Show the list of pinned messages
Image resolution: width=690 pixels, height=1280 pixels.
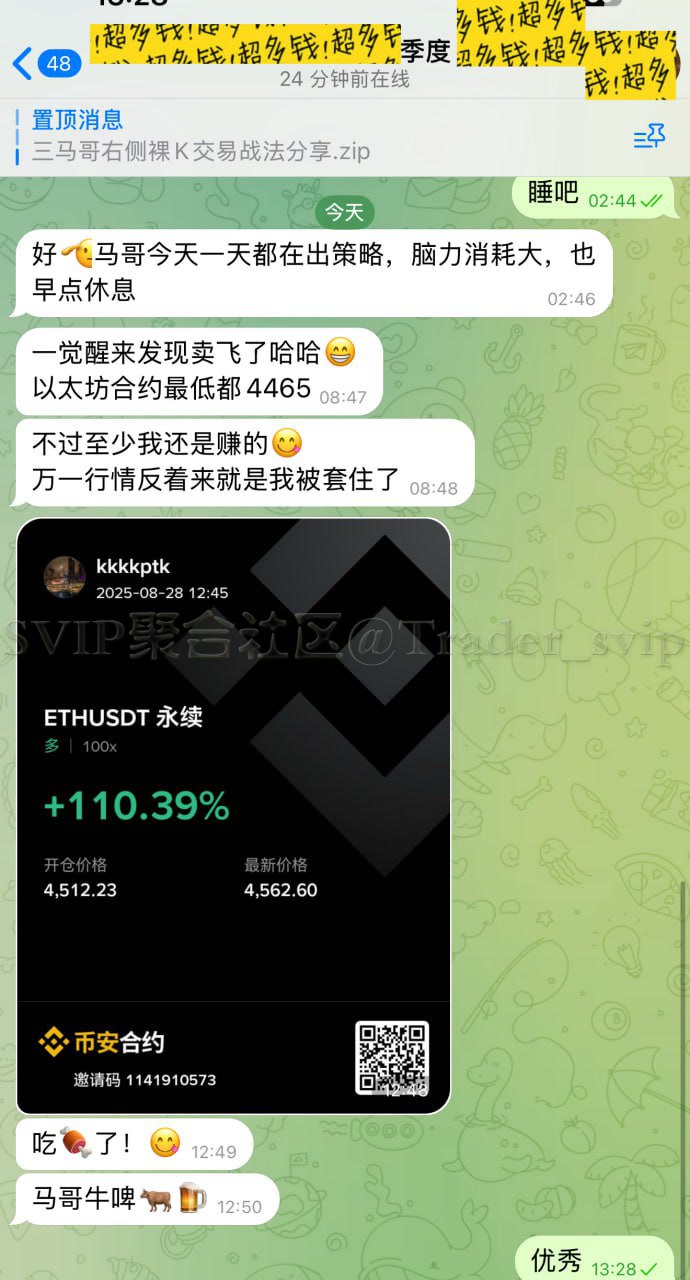click(649, 138)
